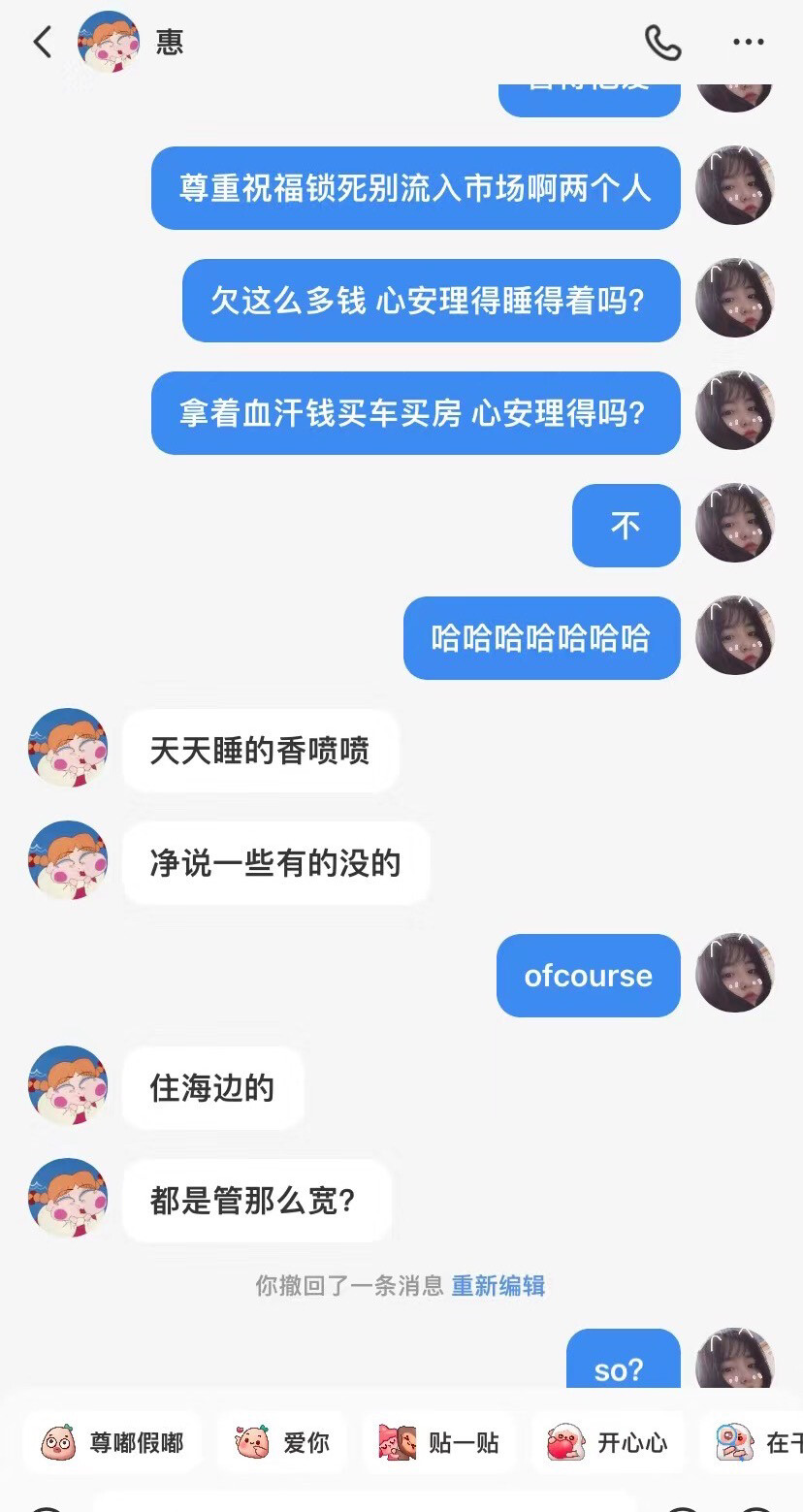Open 惠's profile from the header avatar

108,43
